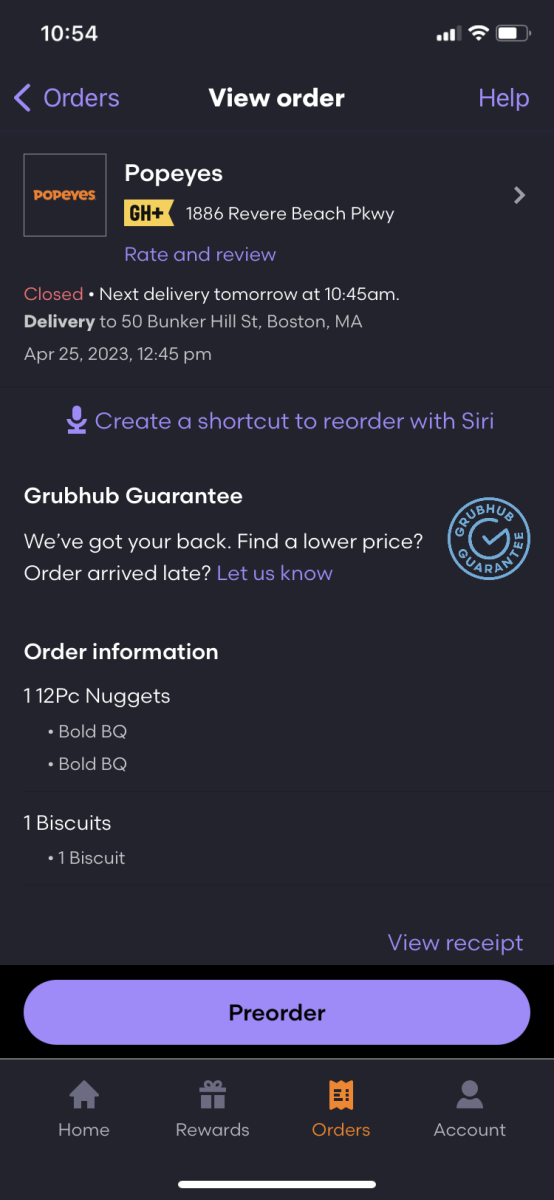Viewport: 554px width, 1200px height.
Task: Go back to Orders
Action: 66,98
